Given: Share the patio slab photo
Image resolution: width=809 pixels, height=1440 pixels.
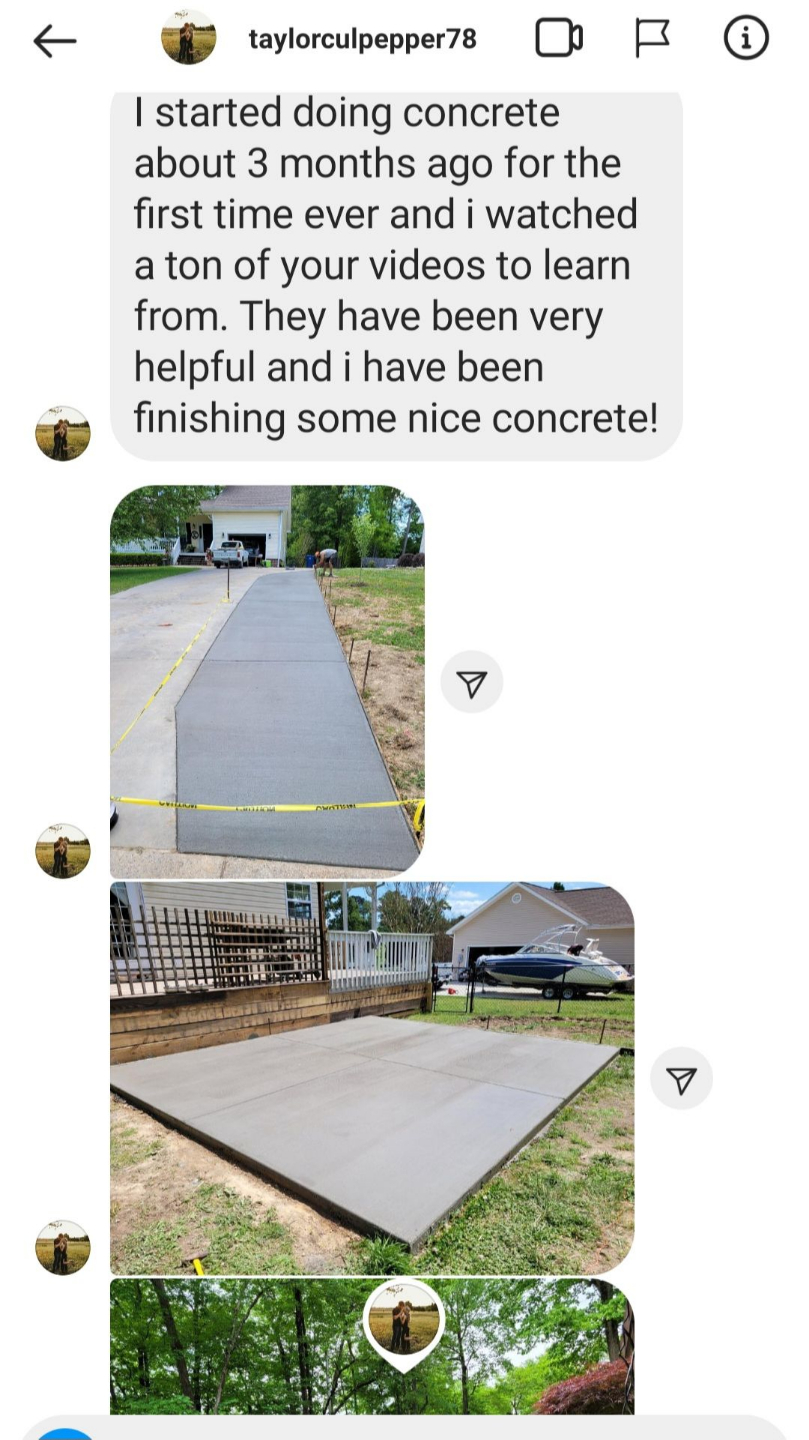Looking at the screenshot, I should pyautogui.click(x=681, y=1080).
